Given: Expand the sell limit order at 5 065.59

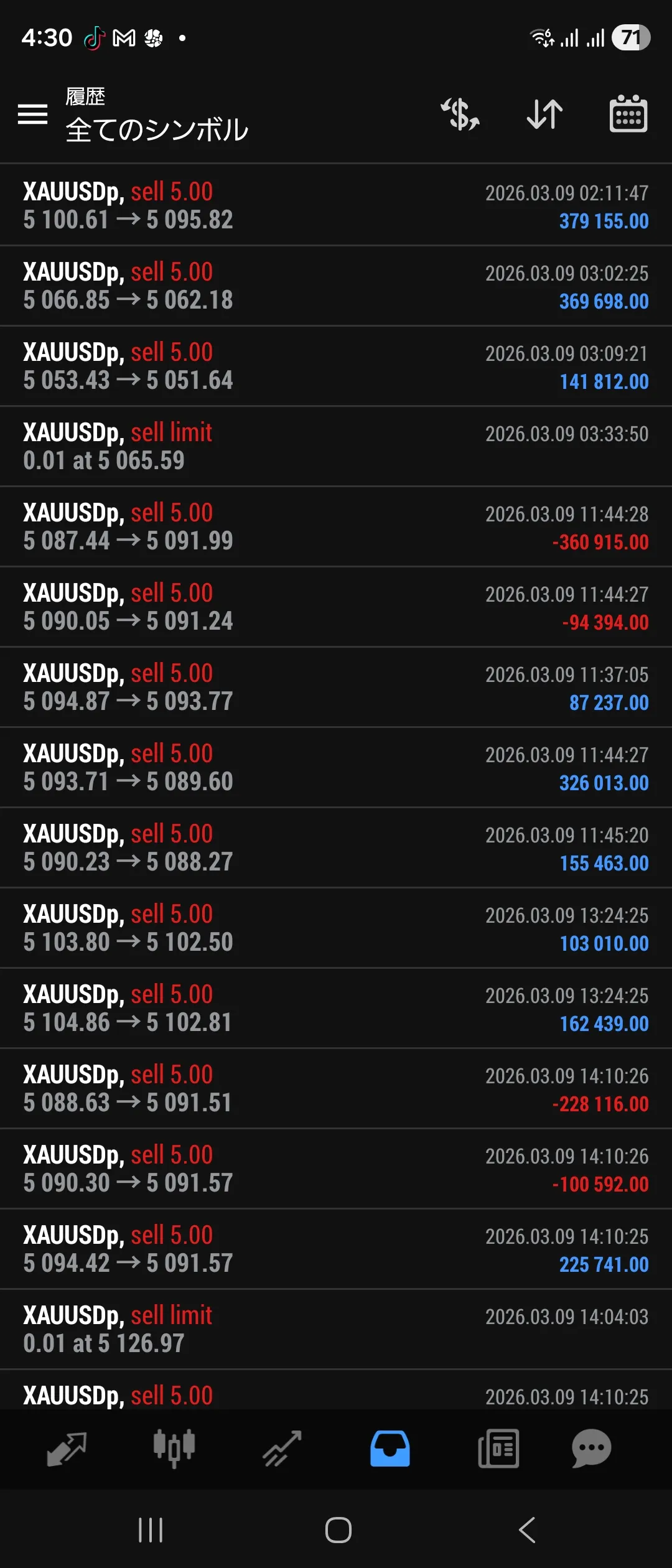Looking at the screenshot, I should [336, 446].
